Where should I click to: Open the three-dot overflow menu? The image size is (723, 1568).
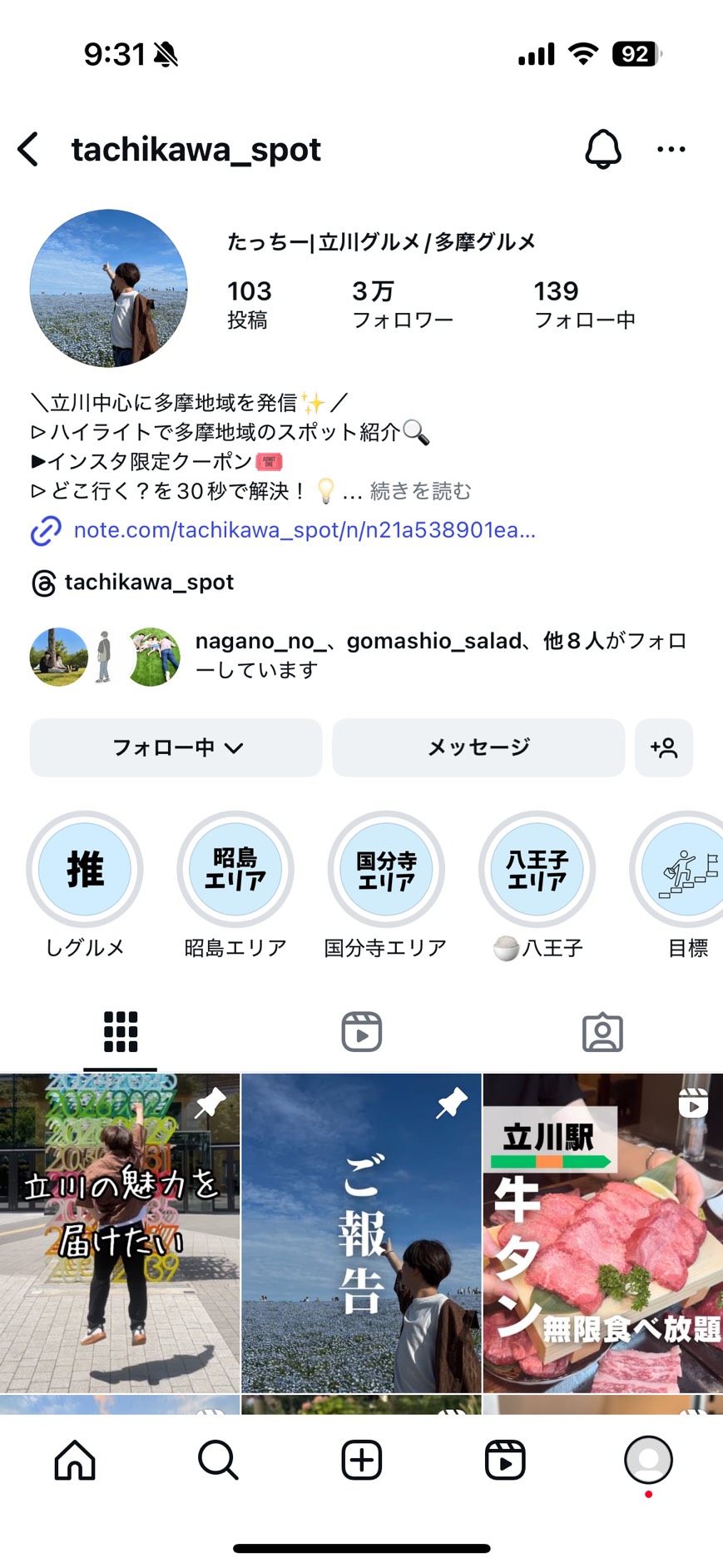point(671,150)
